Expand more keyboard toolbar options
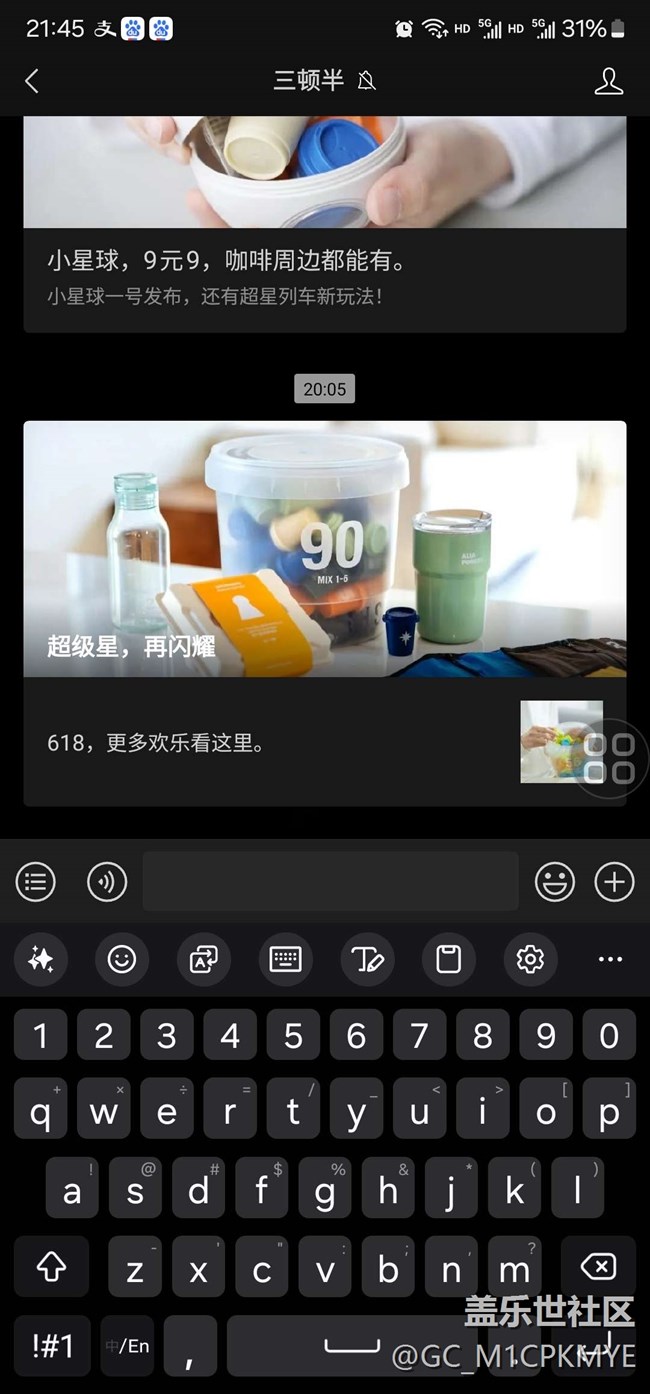This screenshot has height=1394, width=650. (x=610, y=960)
